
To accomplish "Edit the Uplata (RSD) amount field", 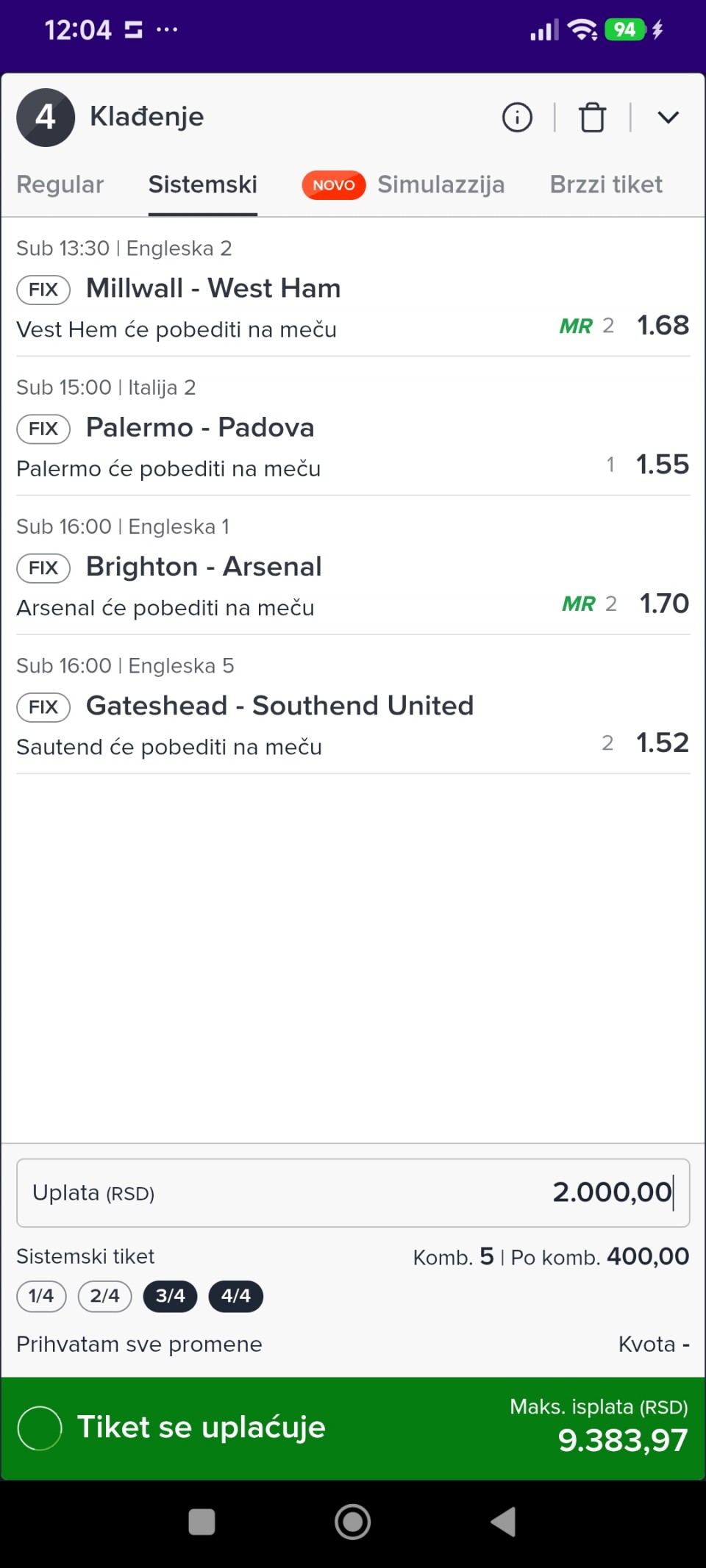I will coord(353,1192).
